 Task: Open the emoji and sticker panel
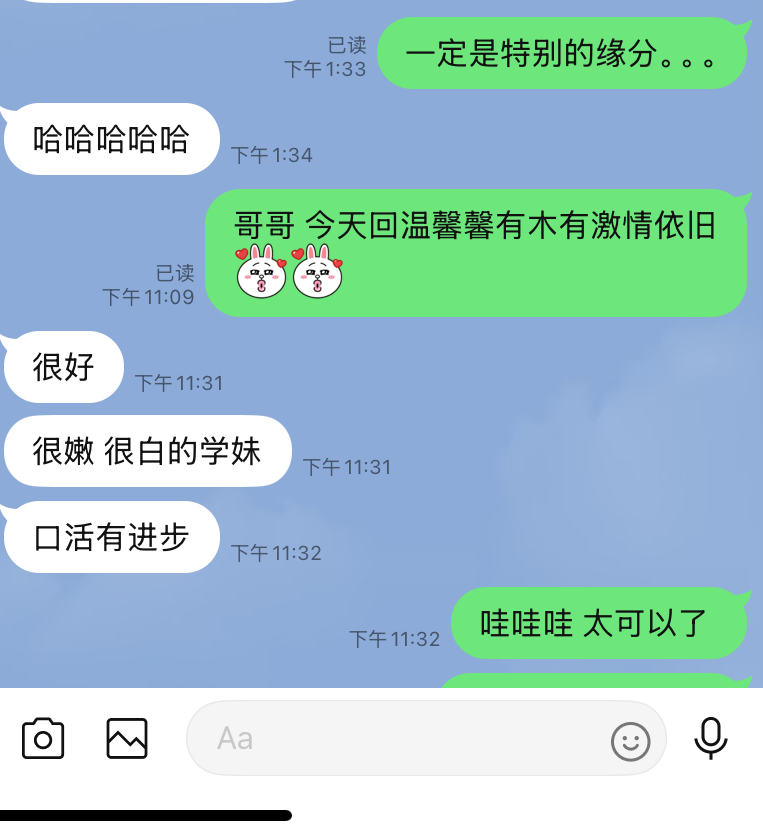point(631,741)
